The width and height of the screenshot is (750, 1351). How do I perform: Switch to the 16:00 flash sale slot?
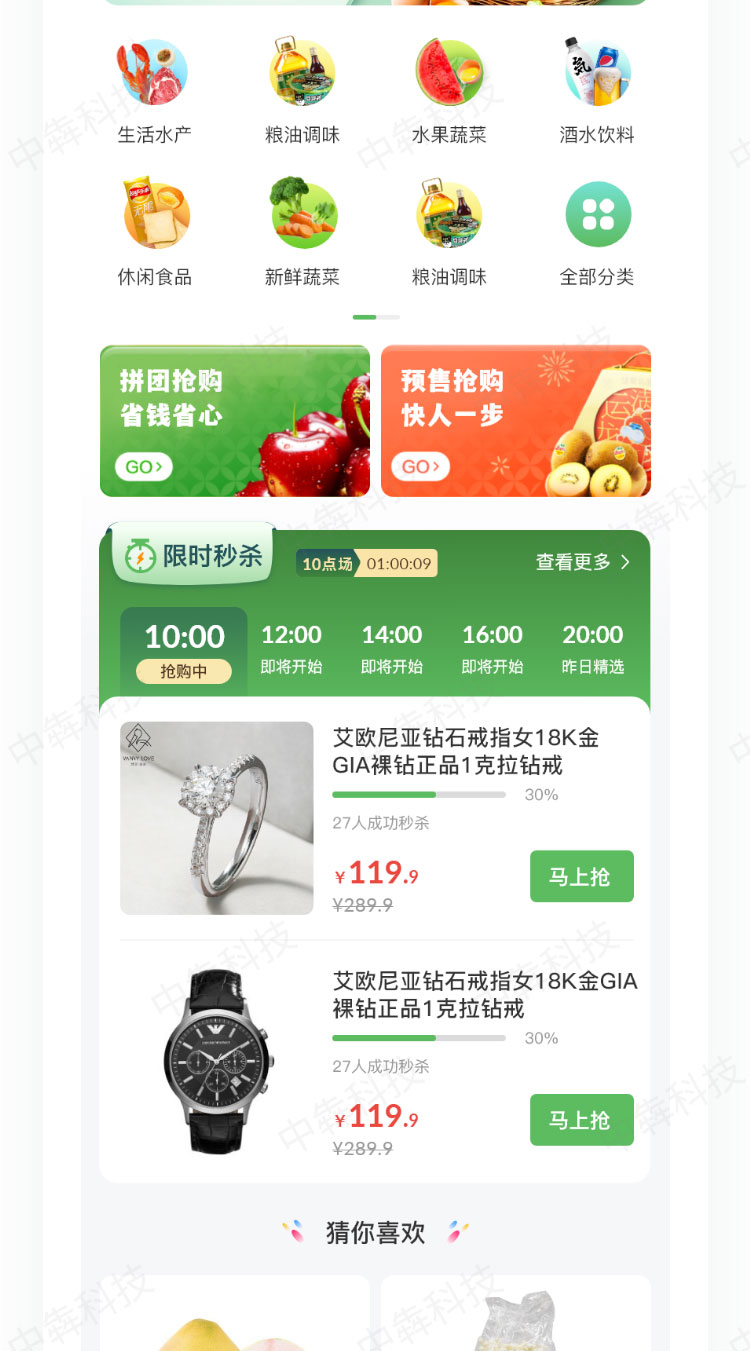point(491,648)
